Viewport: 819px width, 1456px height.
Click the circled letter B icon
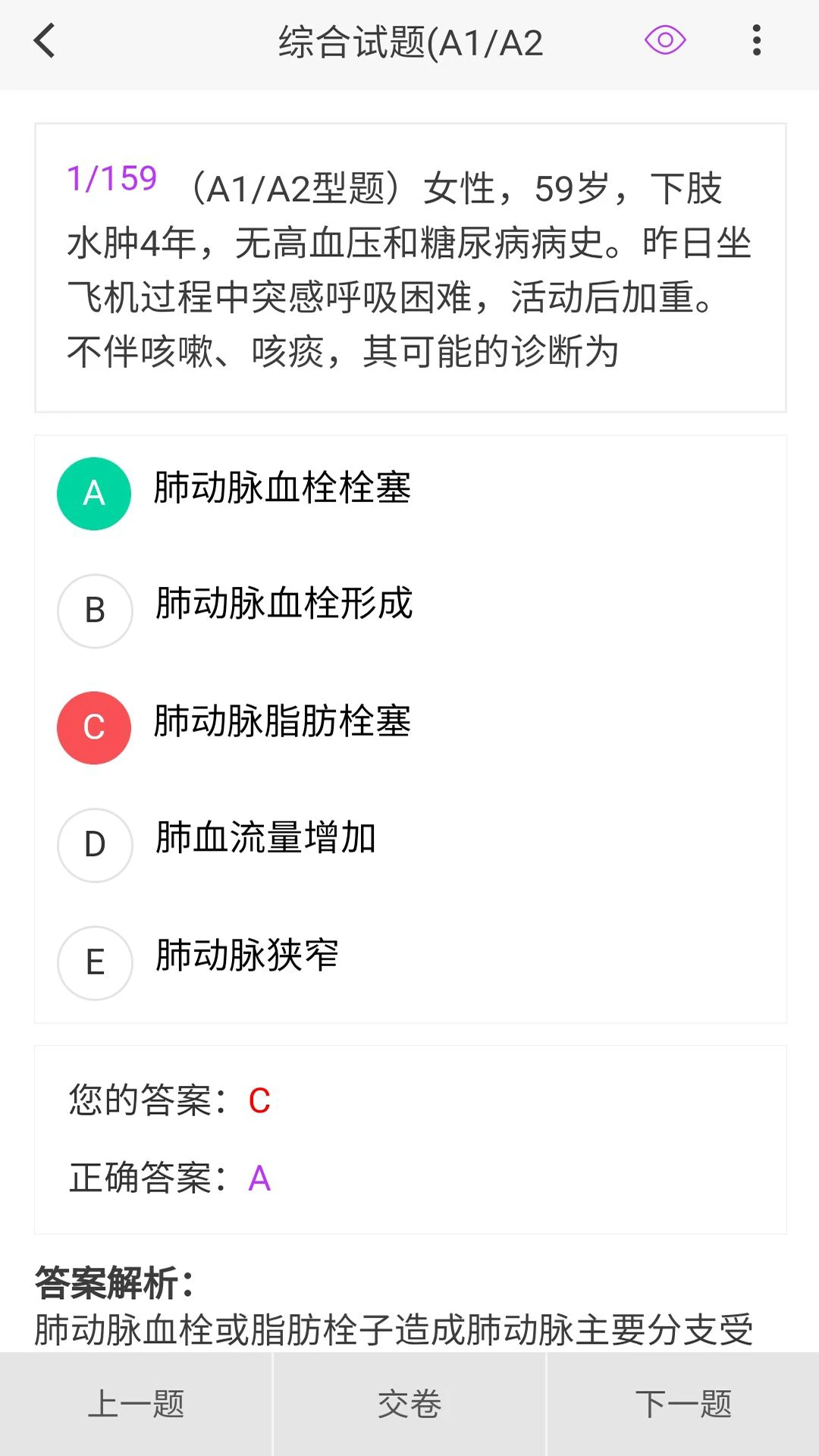[x=94, y=611]
